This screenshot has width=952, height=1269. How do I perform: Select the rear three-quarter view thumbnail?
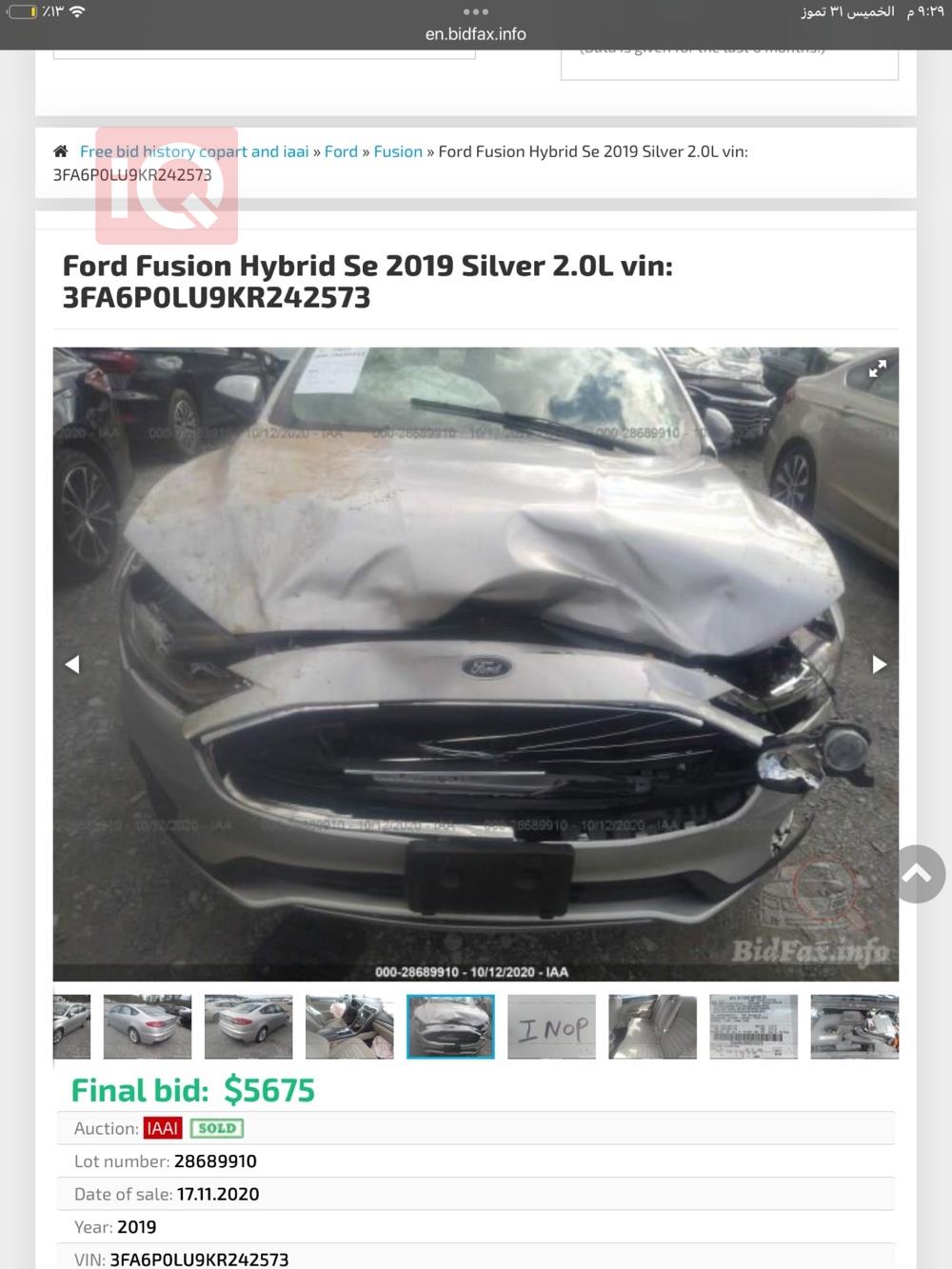(248, 1026)
